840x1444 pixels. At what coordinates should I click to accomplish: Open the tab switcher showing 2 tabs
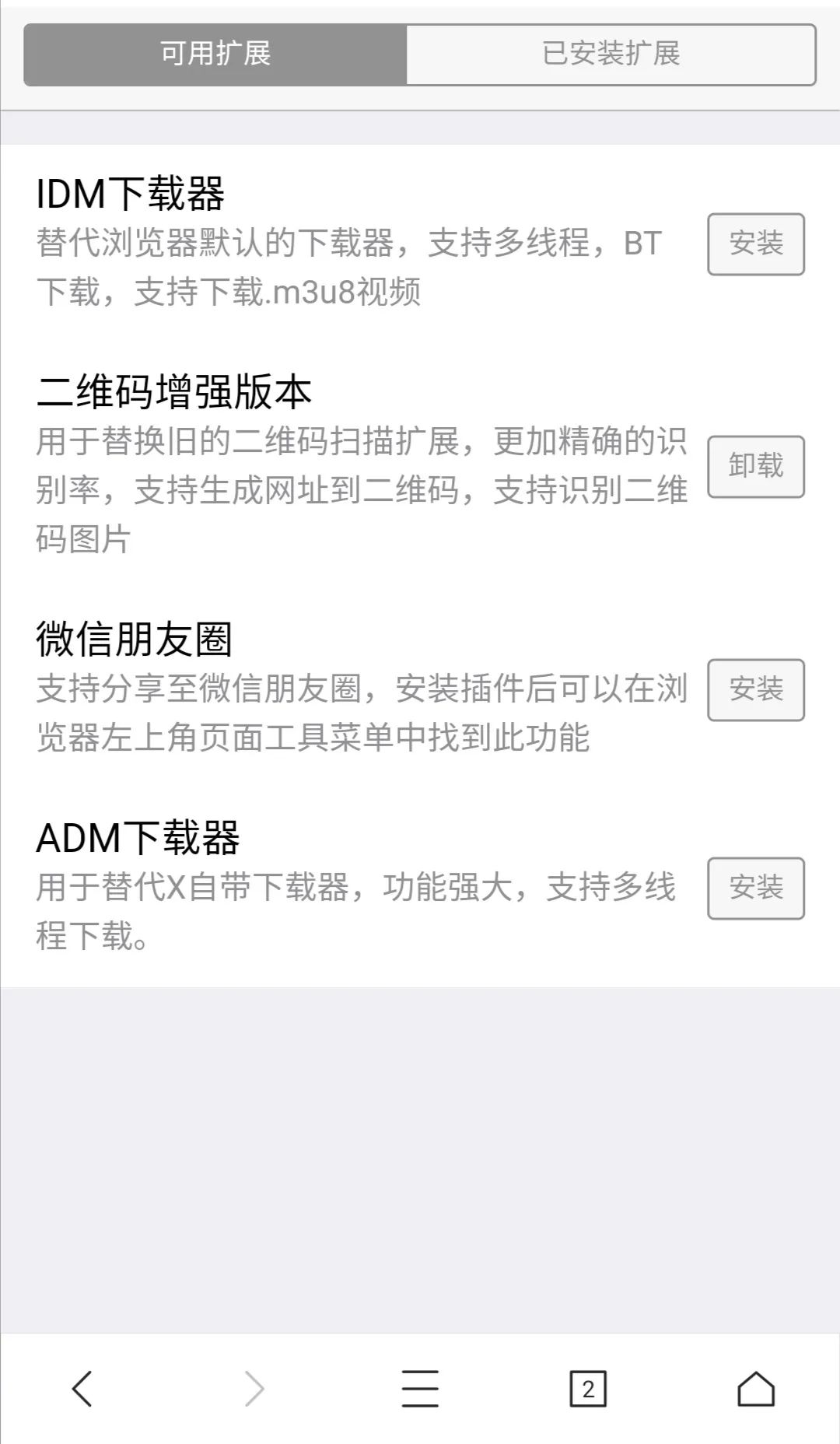pos(588,1389)
